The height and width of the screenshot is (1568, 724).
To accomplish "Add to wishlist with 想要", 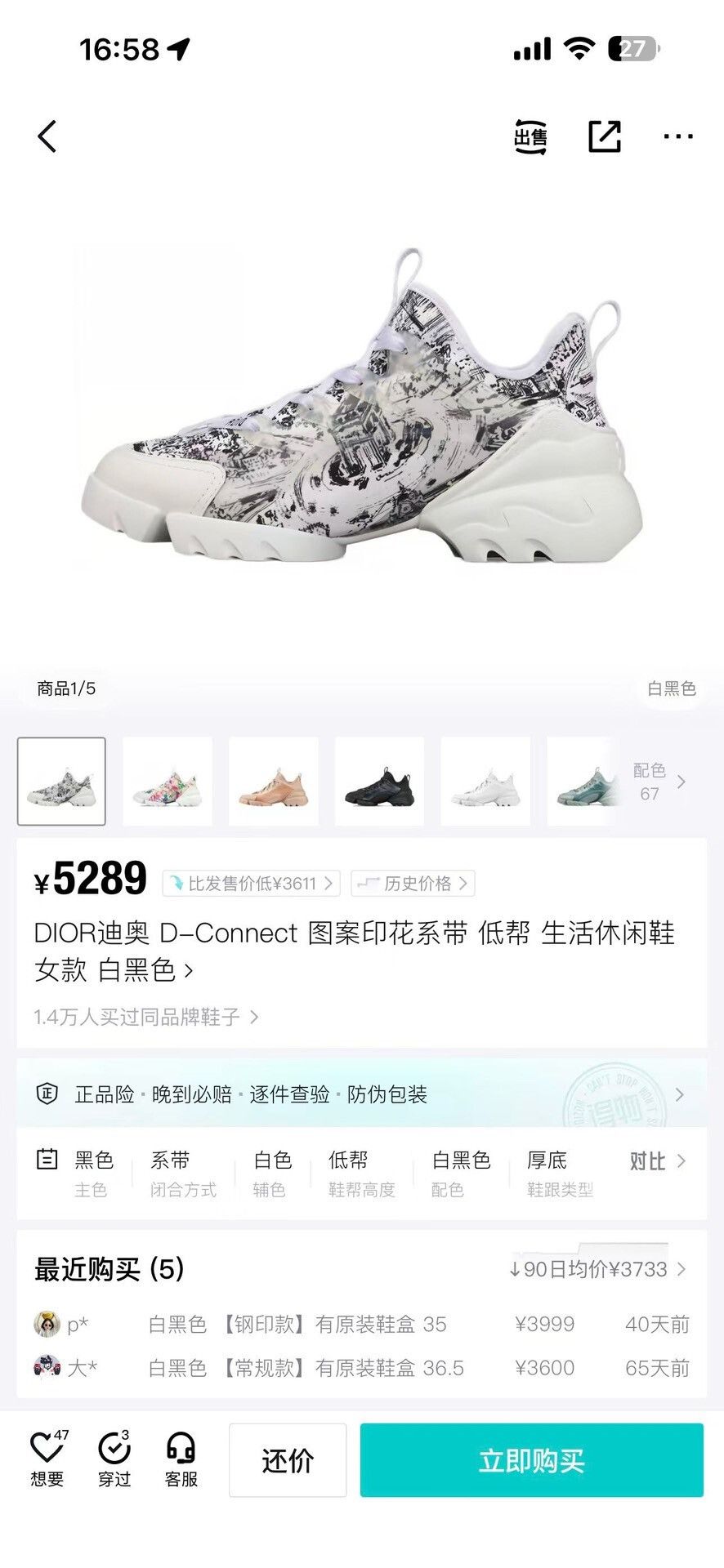I will 47,1460.
